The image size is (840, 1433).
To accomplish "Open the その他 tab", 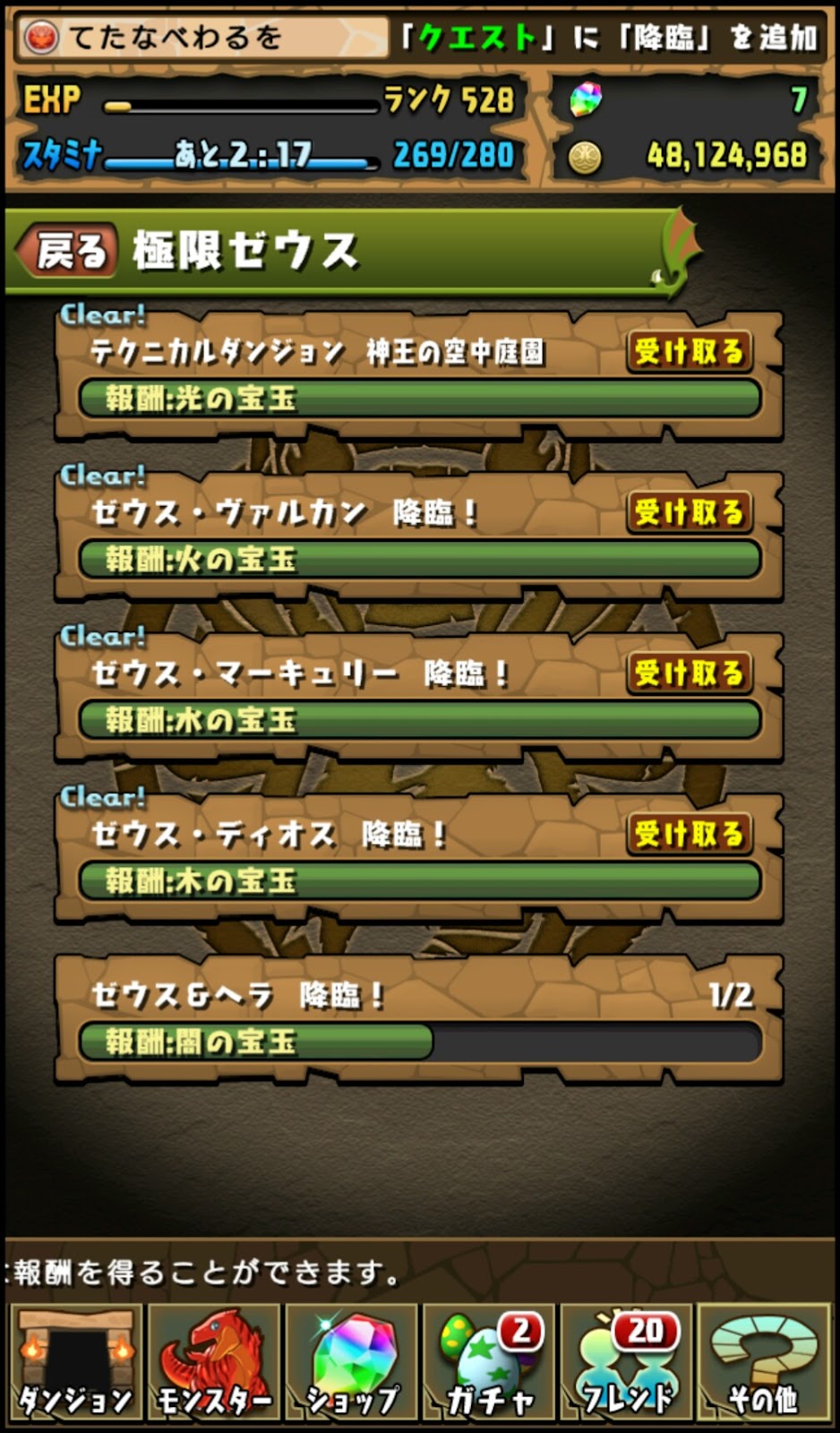I will click(764, 1363).
